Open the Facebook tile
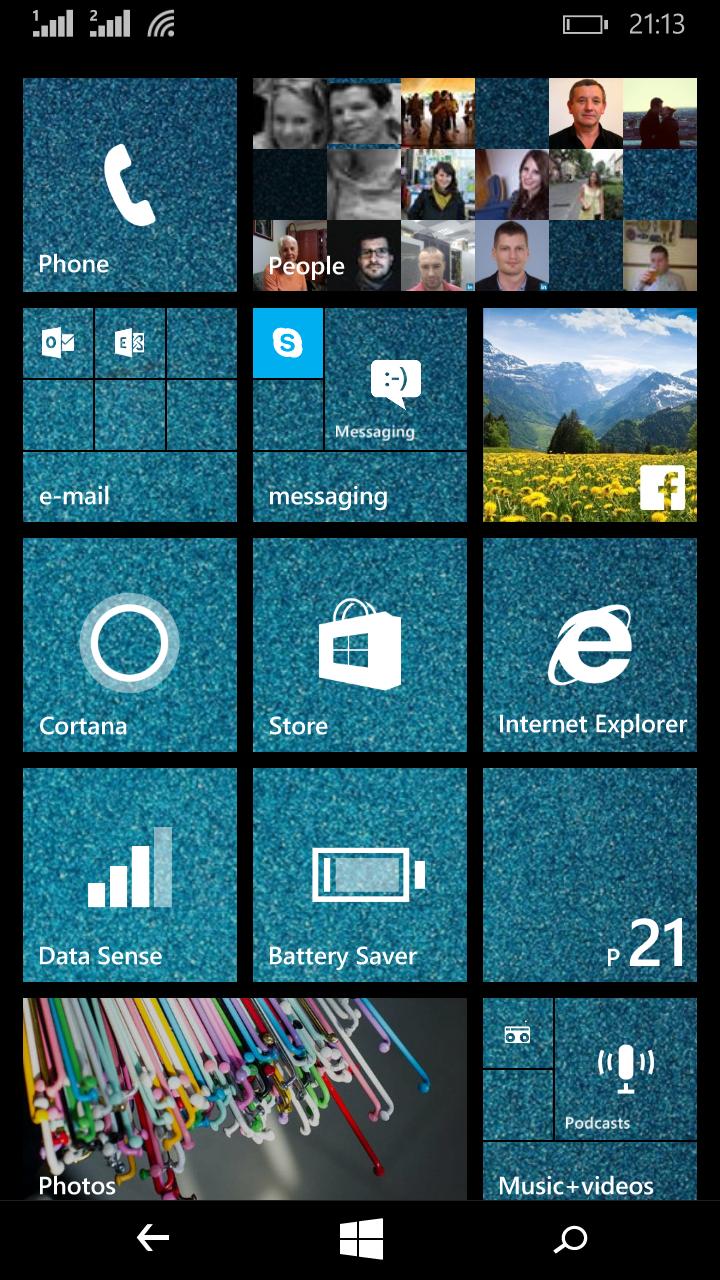This screenshot has width=720, height=1280. 590,415
